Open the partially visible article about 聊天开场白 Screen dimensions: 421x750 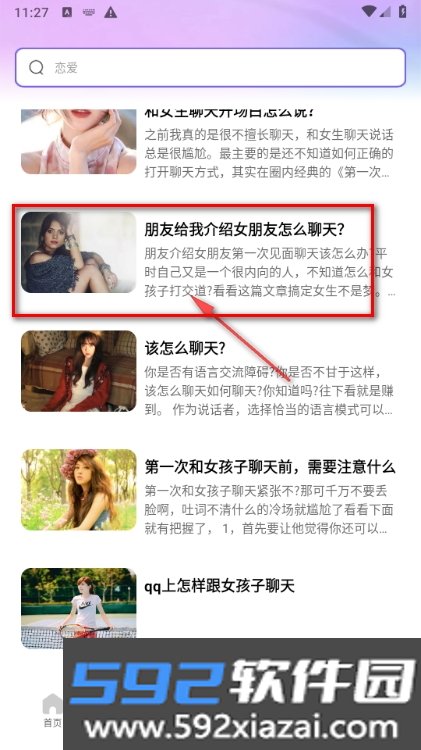208,143
